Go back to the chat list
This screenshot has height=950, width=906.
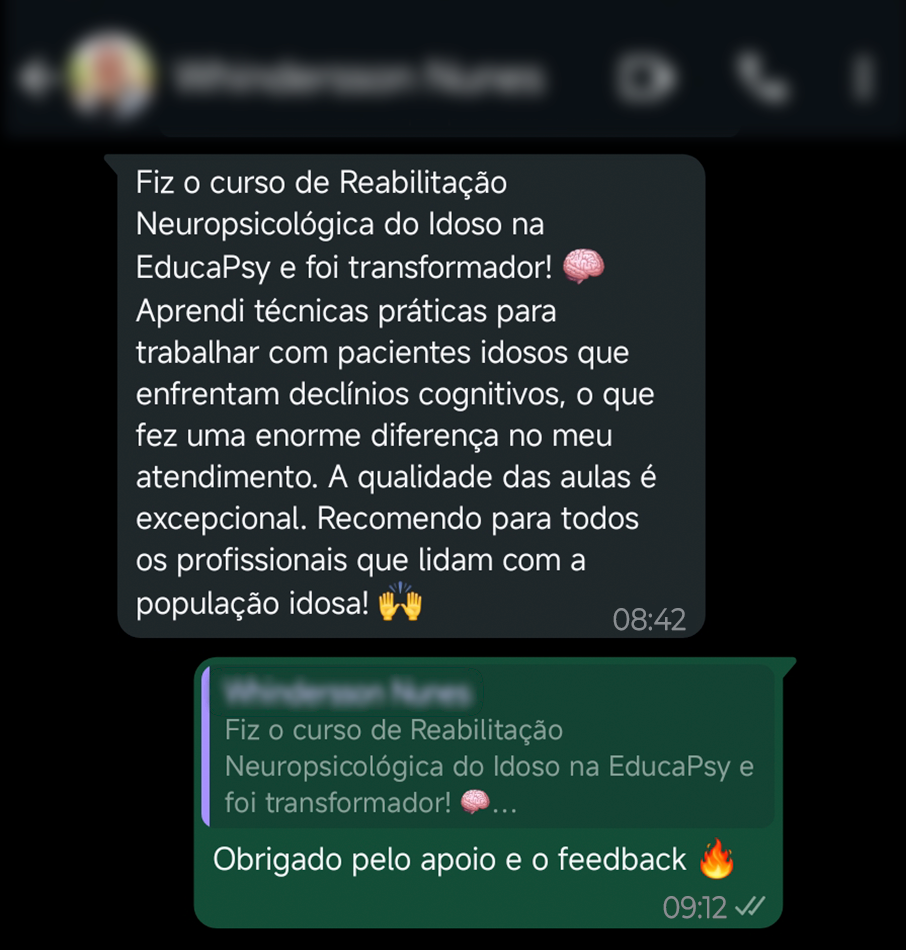(x=35, y=80)
